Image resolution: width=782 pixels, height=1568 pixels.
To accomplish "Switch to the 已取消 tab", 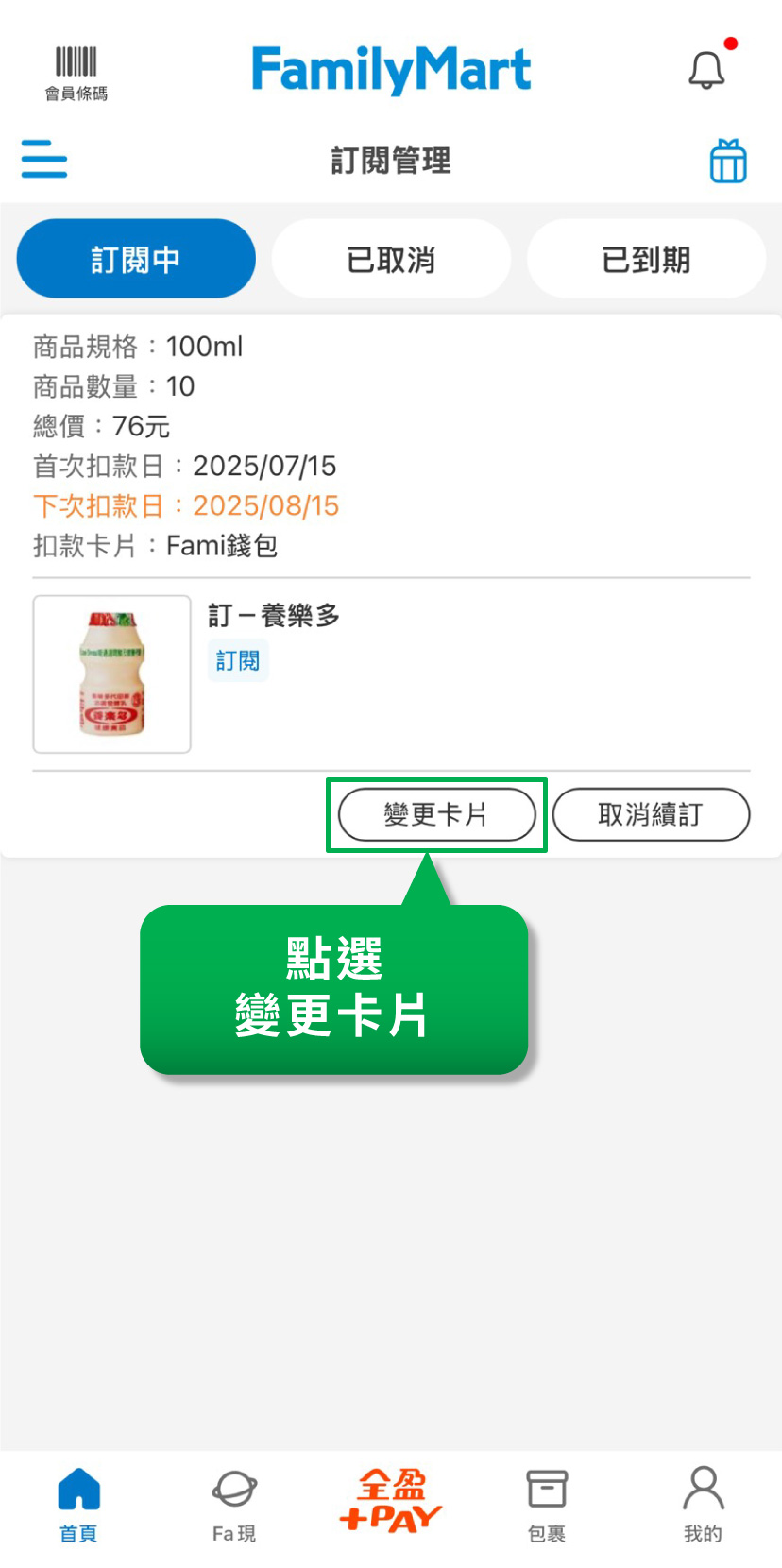I will [x=391, y=259].
